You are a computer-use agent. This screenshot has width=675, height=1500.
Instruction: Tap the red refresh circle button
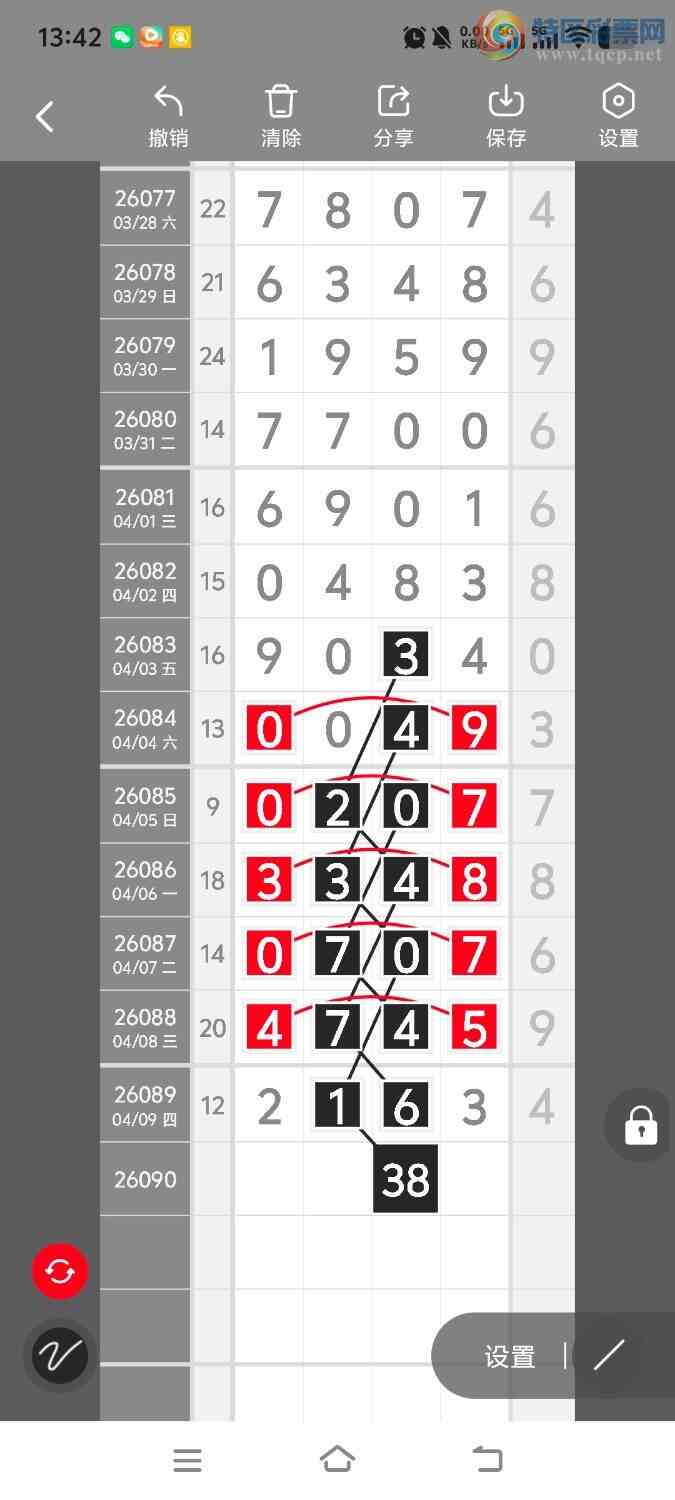click(60, 1271)
